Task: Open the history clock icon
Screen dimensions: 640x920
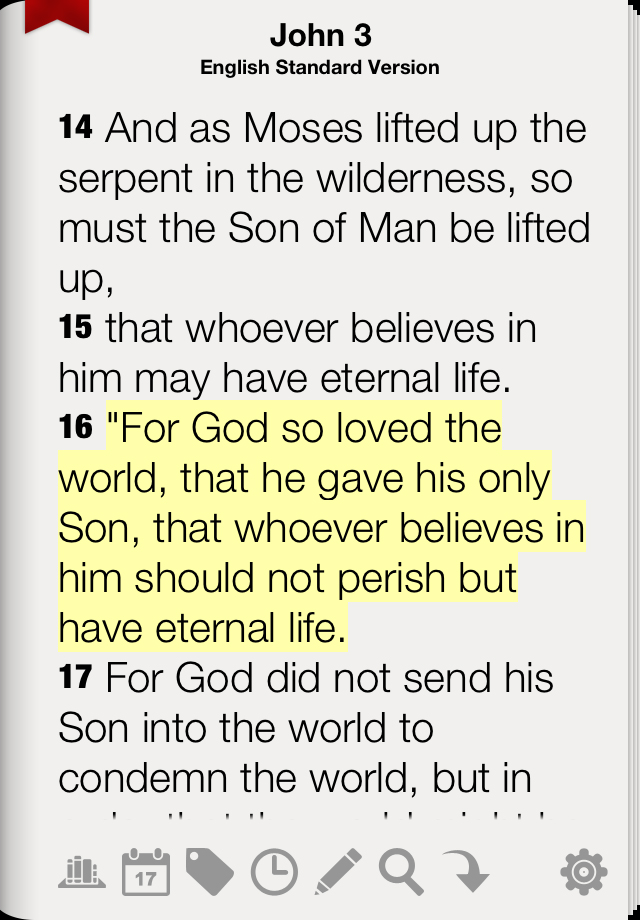Action: click(273, 873)
